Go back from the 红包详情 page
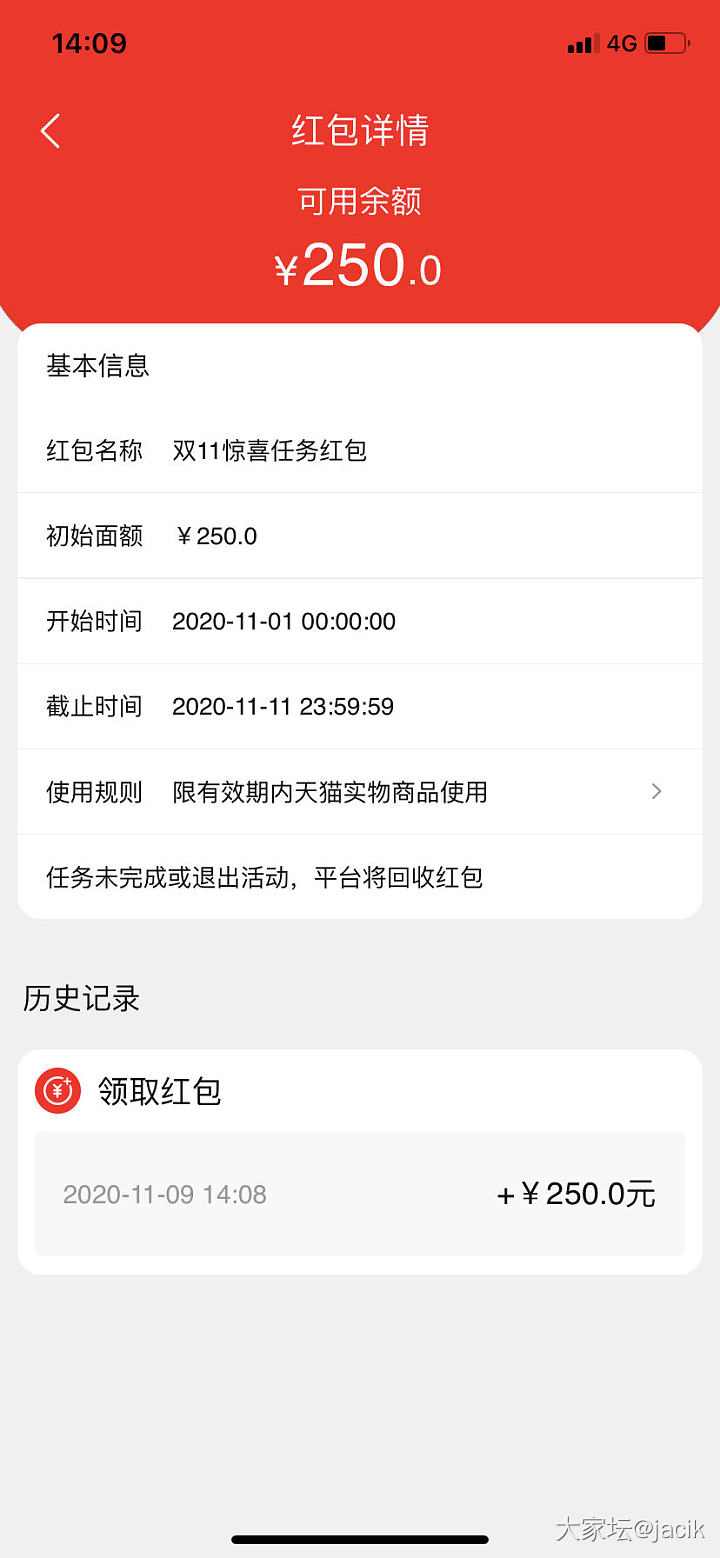 coord(51,131)
